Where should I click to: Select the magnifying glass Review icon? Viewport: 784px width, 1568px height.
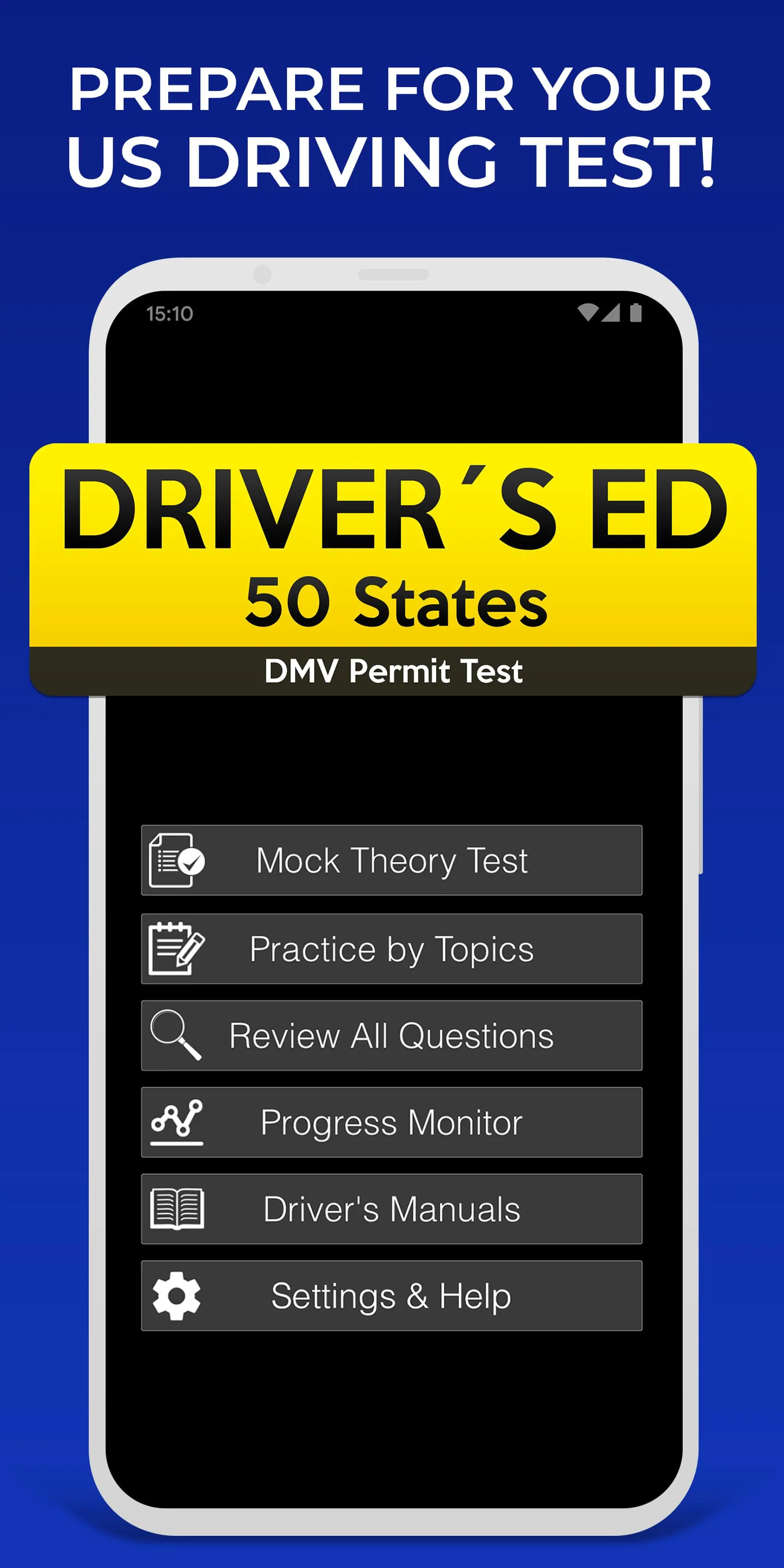click(176, 1035)
